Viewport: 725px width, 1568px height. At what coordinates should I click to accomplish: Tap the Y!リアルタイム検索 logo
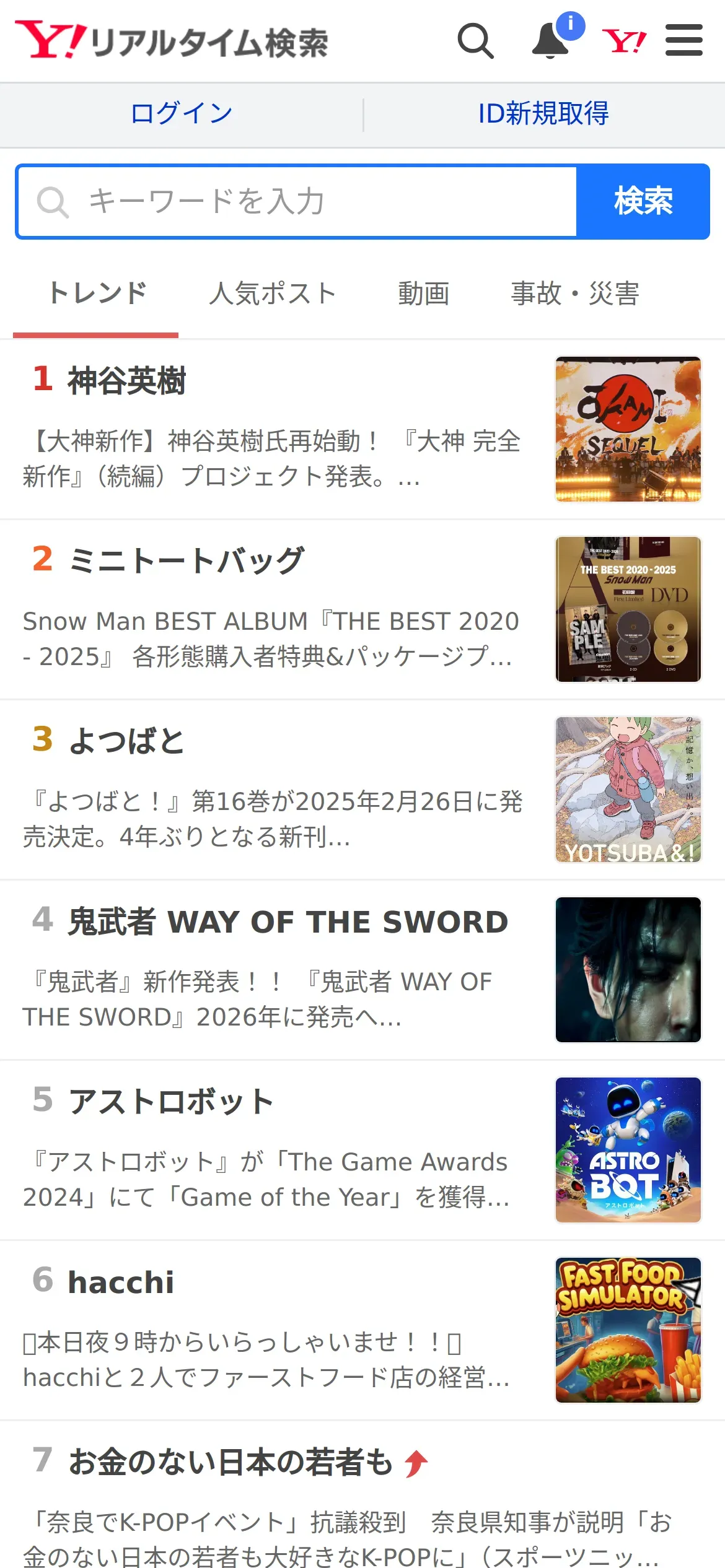pyautogui.click(x=172, y=41)
